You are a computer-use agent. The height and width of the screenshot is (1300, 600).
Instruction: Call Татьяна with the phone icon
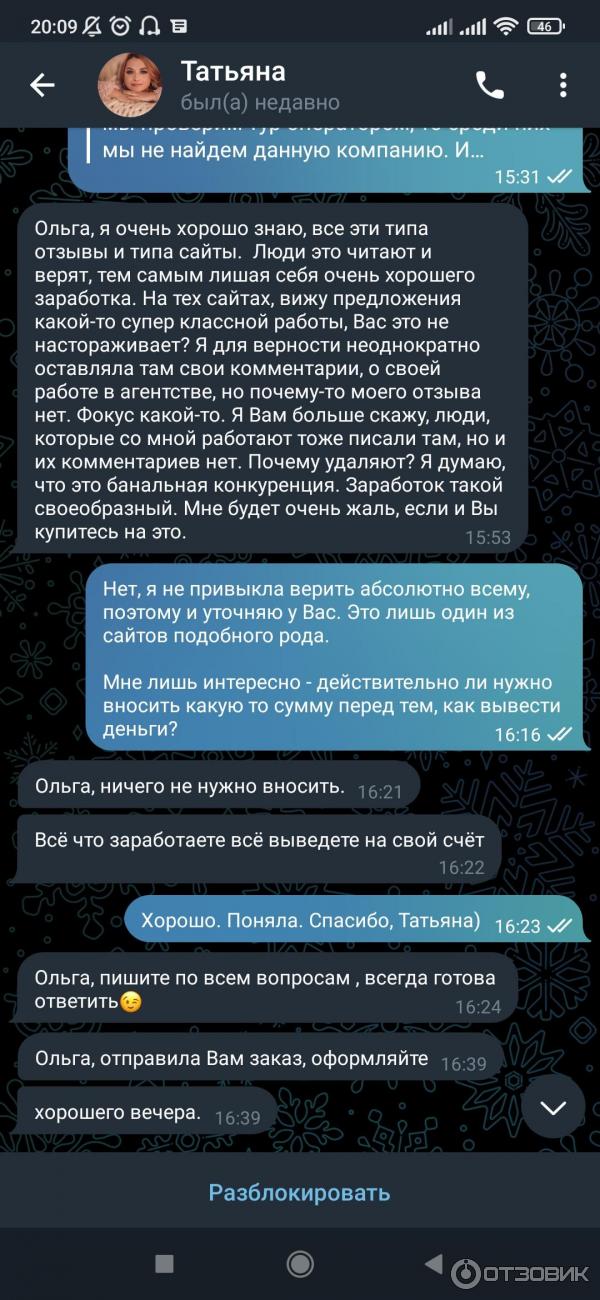[490, 86]
